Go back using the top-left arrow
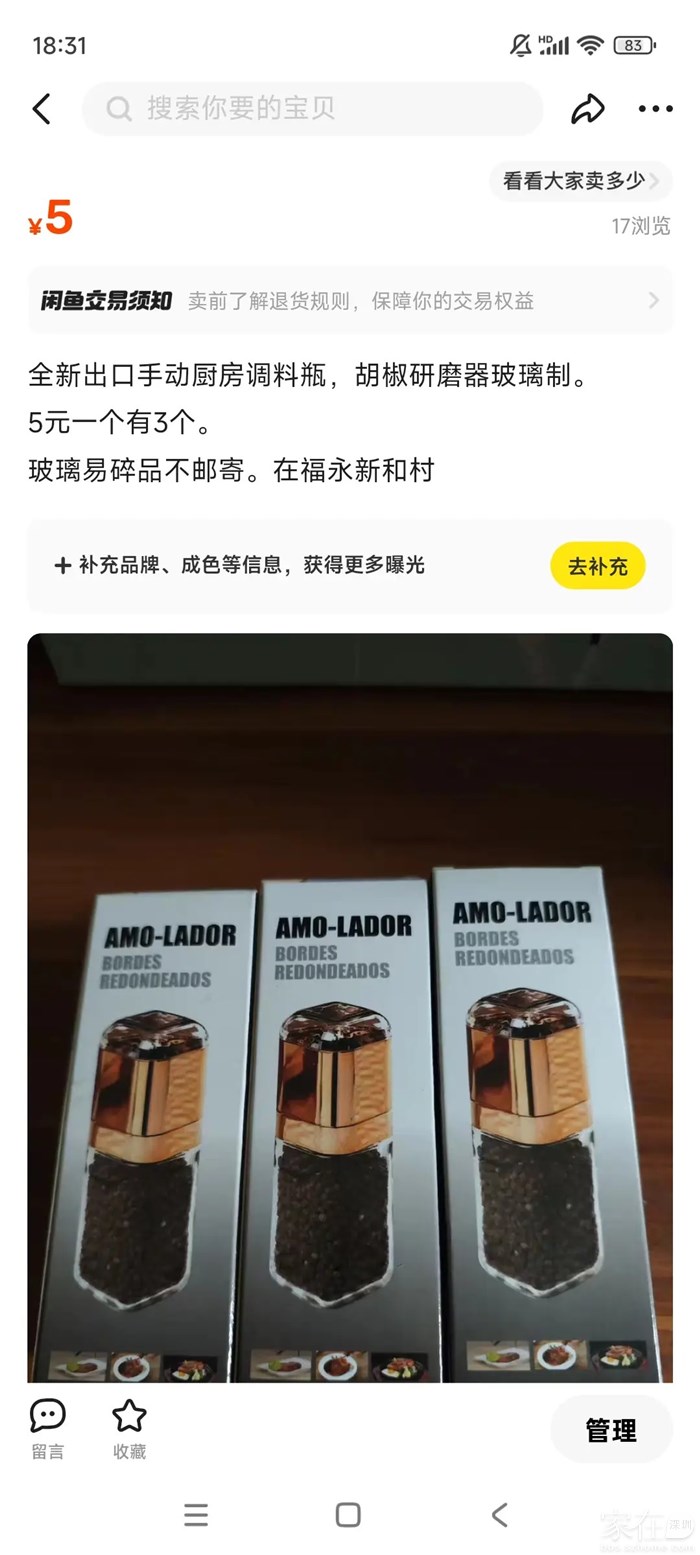This screenshot has width=700, height=1555. point(41,109)
